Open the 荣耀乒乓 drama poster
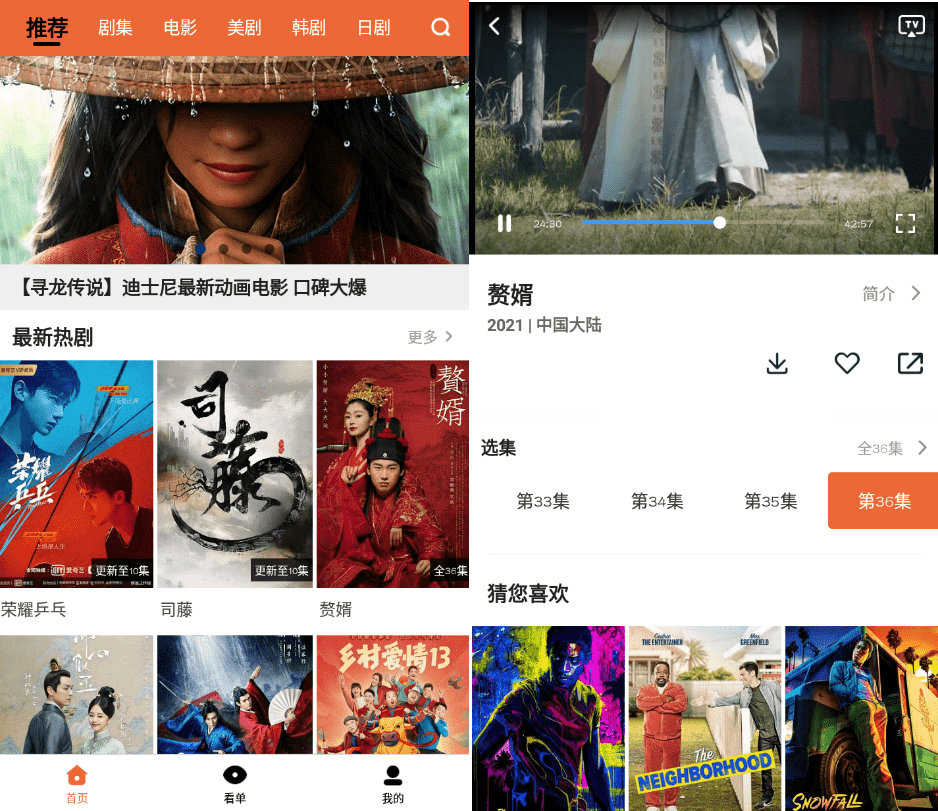The height and width of the screenshot is (811, 938). click(x=76, y=474)
